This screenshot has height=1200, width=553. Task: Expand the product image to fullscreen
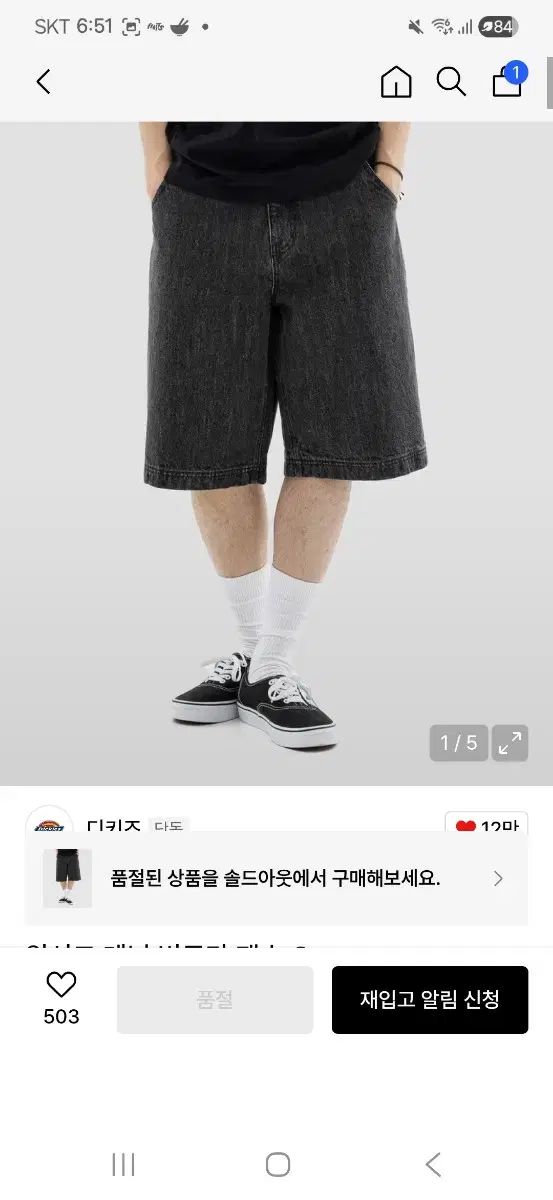pyautogui.click(x=510, y=743)
